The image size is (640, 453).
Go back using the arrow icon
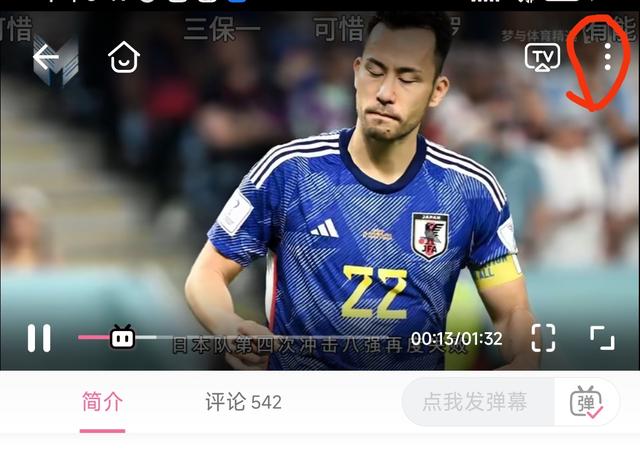(x=46, y=57)
